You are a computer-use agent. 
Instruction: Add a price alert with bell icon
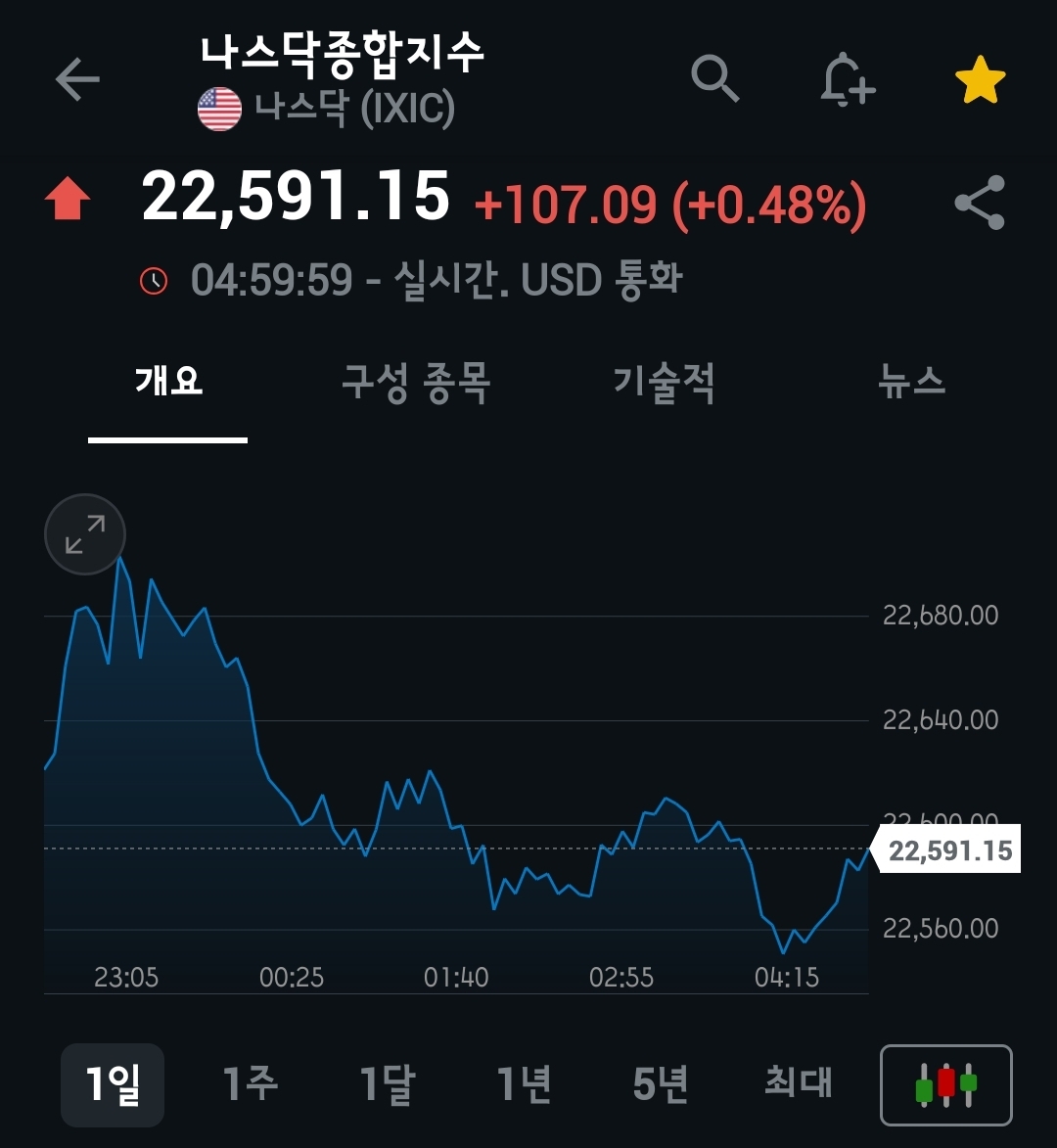coord(847,79)
